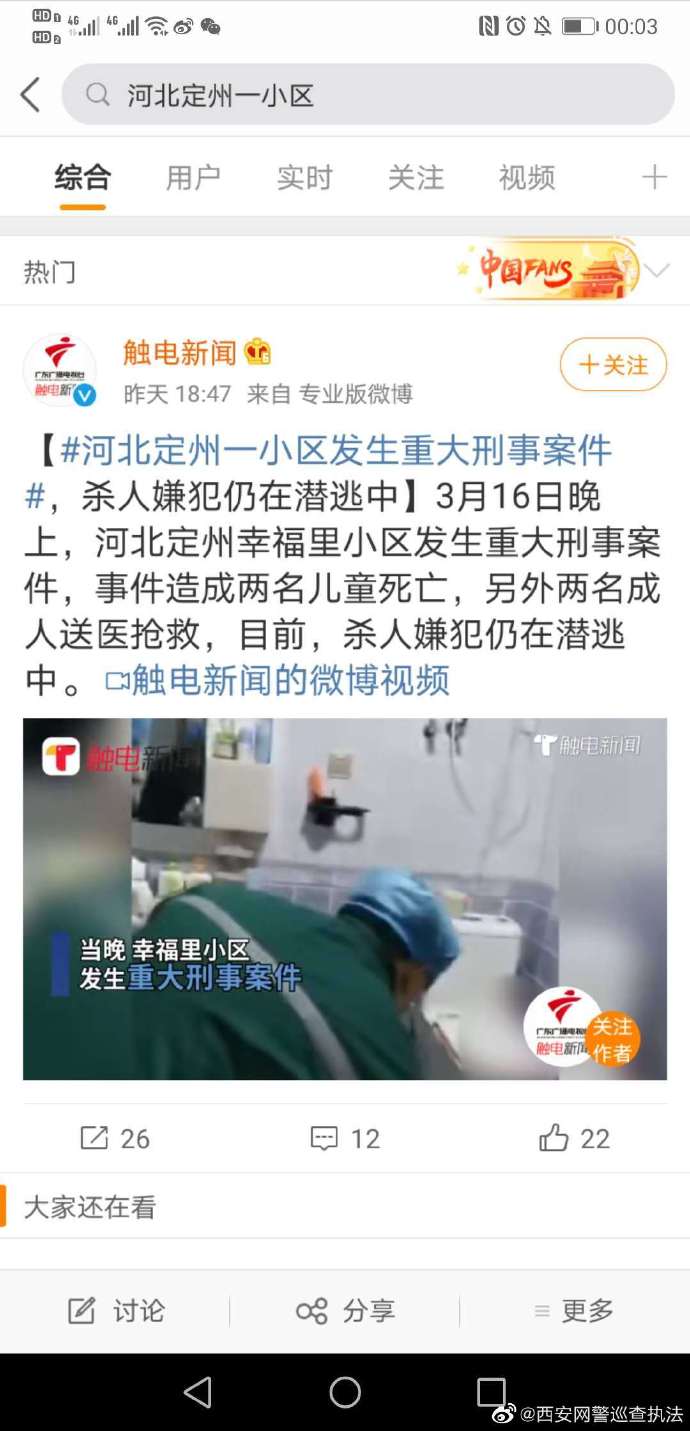Open the 中国FANS banner

pos(548,269)
